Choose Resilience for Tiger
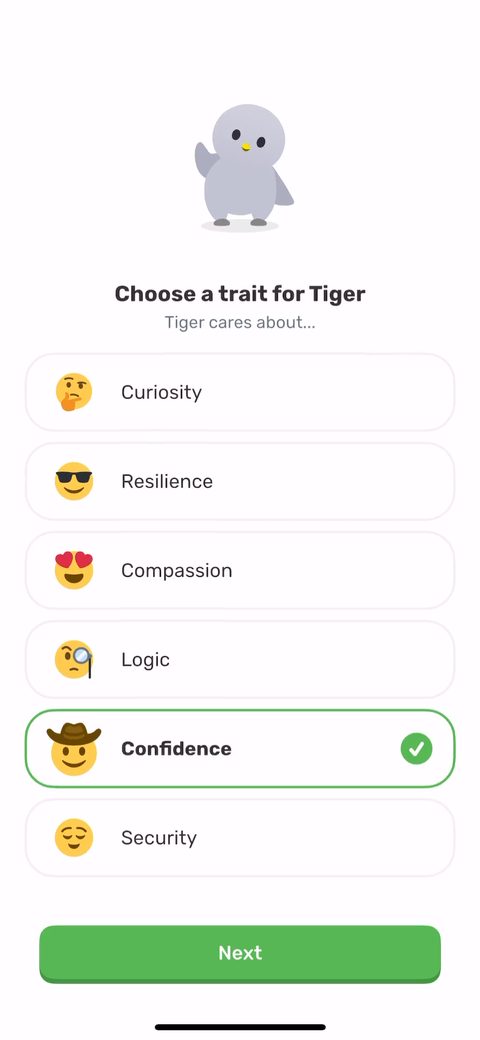The height and width of the screenshot is (1040, 480). 240,481
